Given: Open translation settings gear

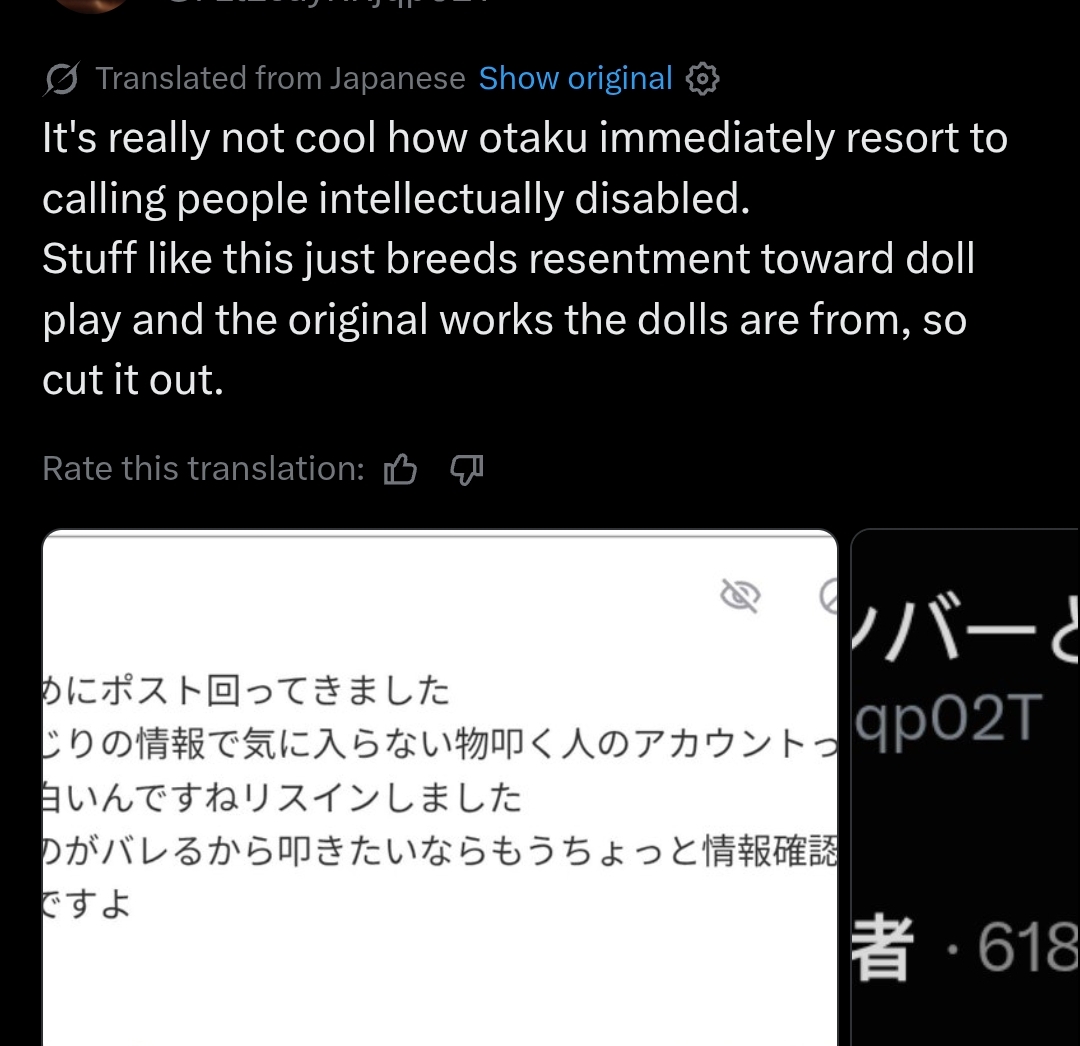Looking at the screenshot, I should point(702,79).
